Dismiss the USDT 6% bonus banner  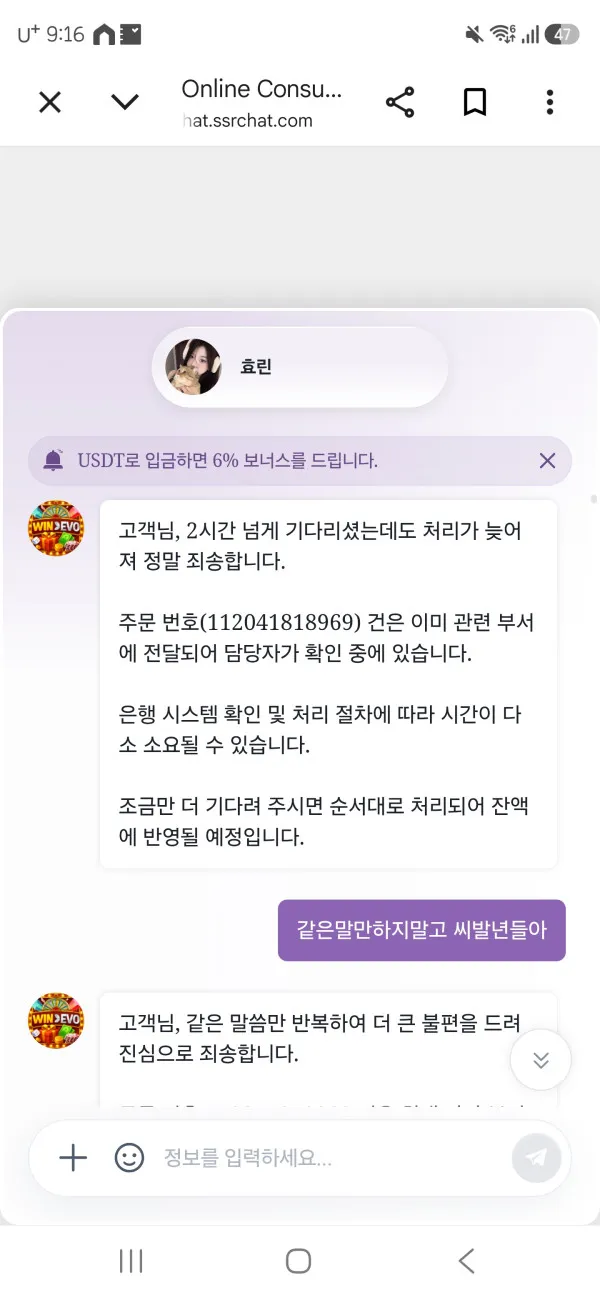click(547, 461)
